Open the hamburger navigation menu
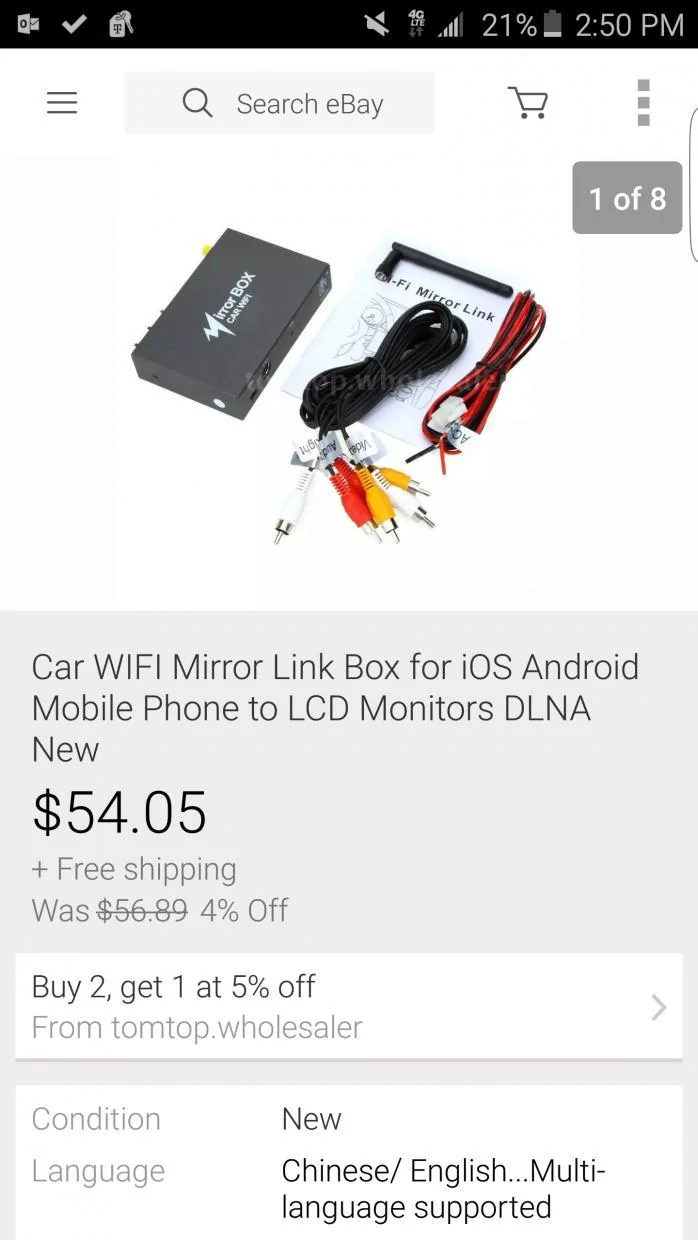 (62, 103)
